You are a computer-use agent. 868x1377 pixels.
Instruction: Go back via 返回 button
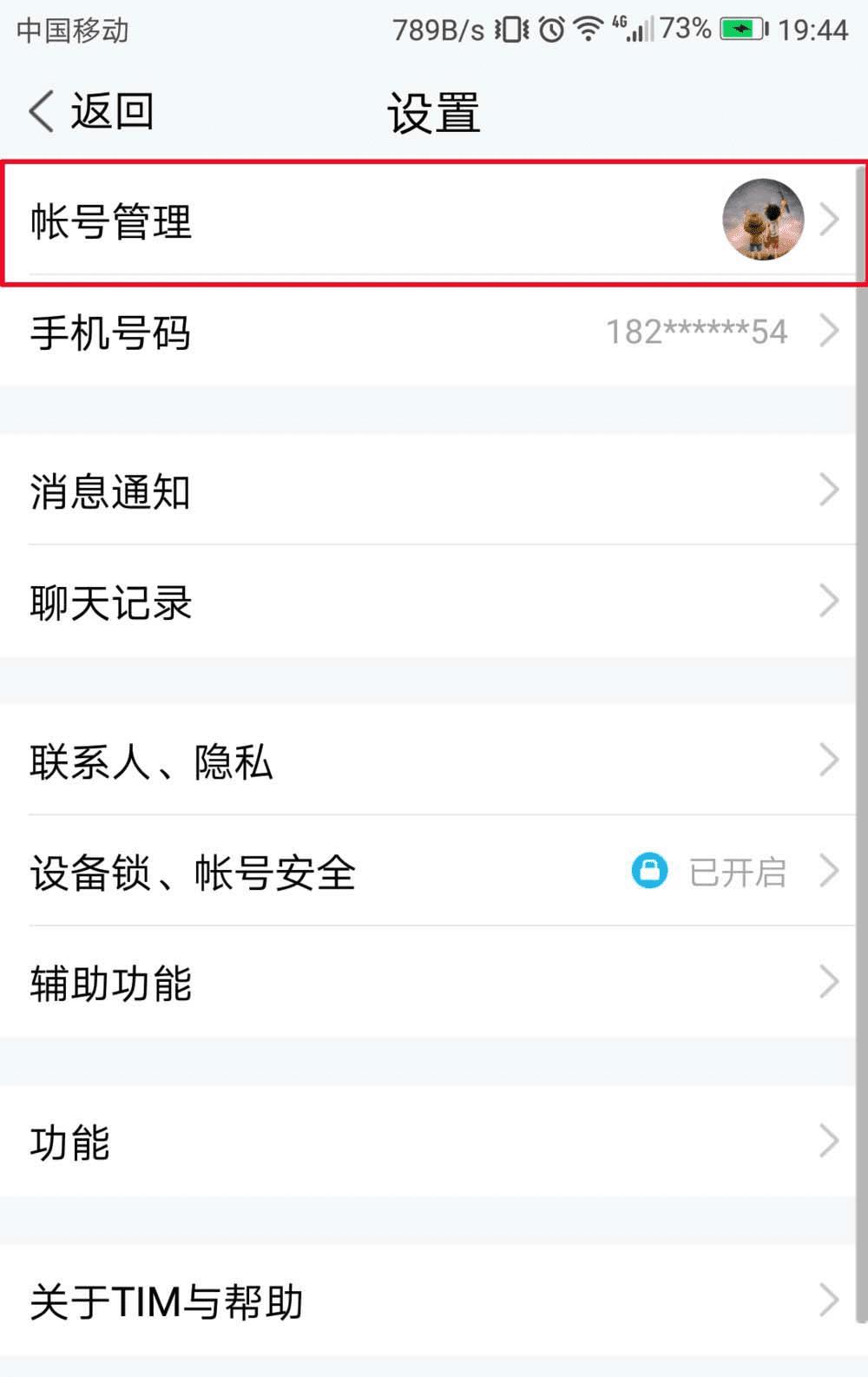(91, 112)
